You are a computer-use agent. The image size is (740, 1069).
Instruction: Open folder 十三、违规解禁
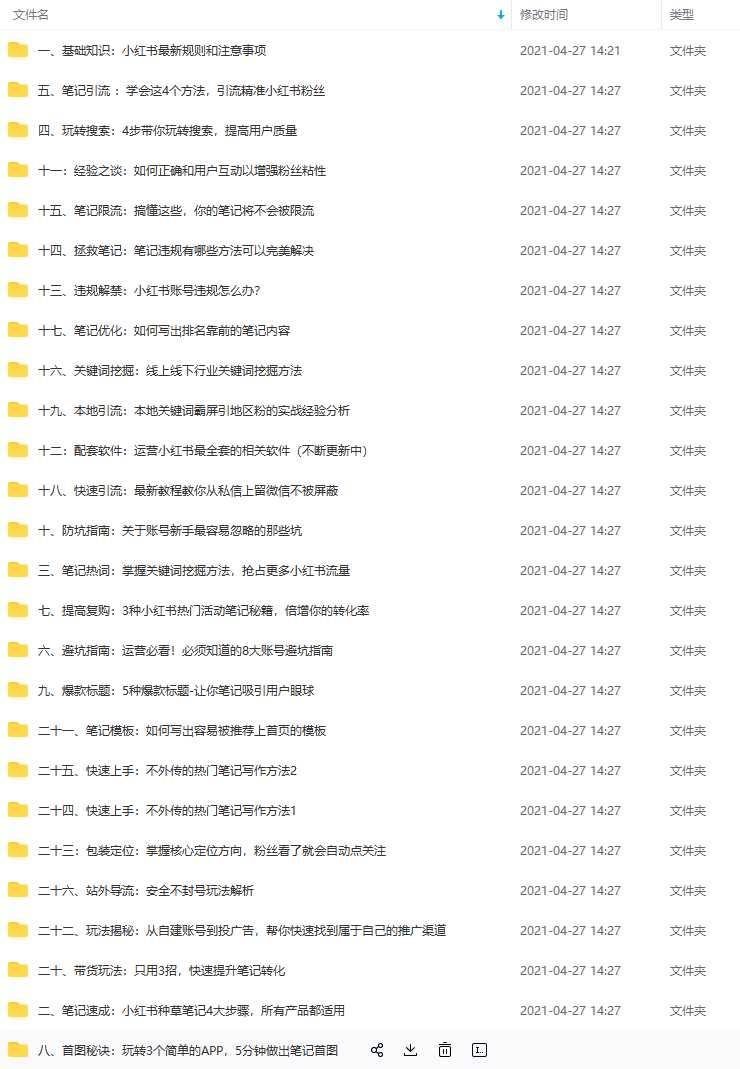click(148, 290)
